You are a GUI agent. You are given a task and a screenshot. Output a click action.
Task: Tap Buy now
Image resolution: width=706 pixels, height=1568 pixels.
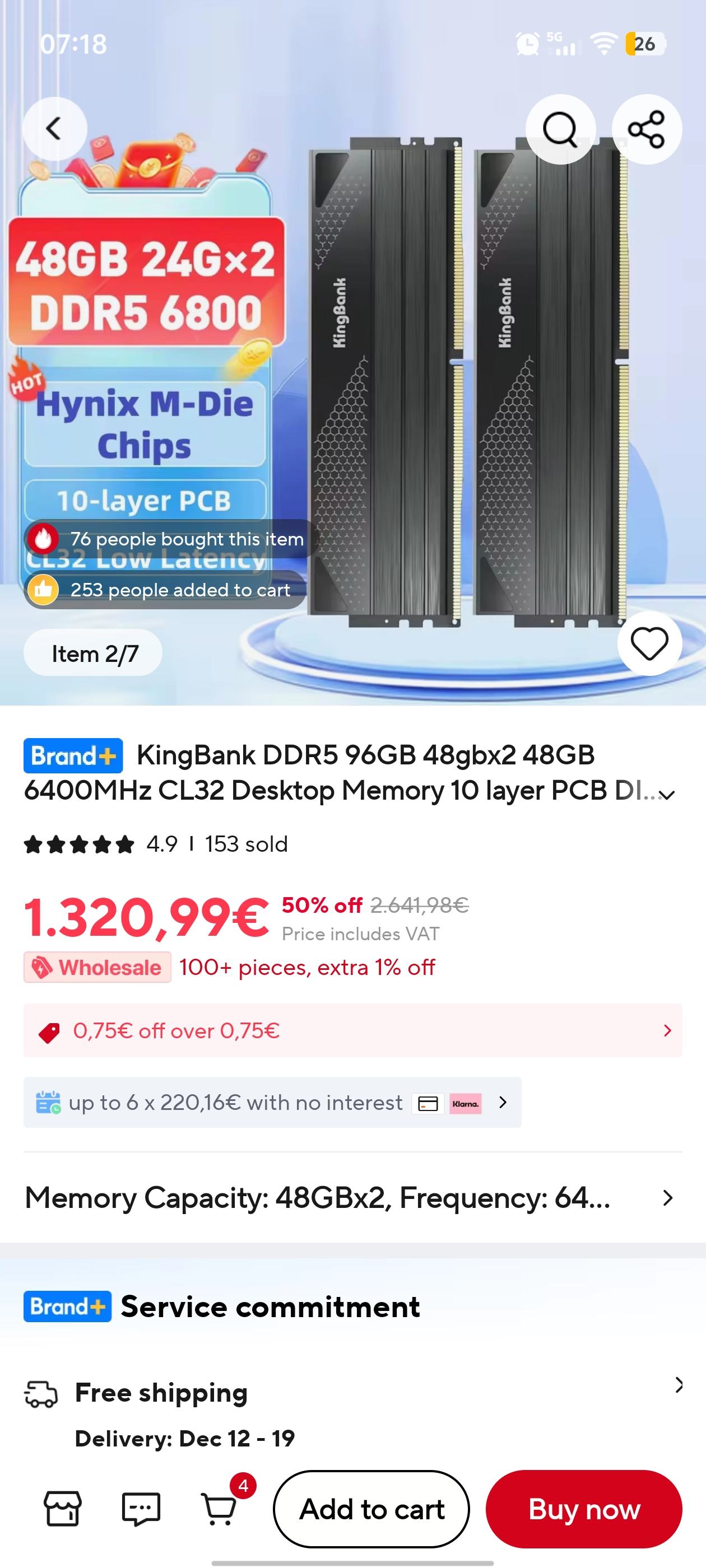(583, 1509)
